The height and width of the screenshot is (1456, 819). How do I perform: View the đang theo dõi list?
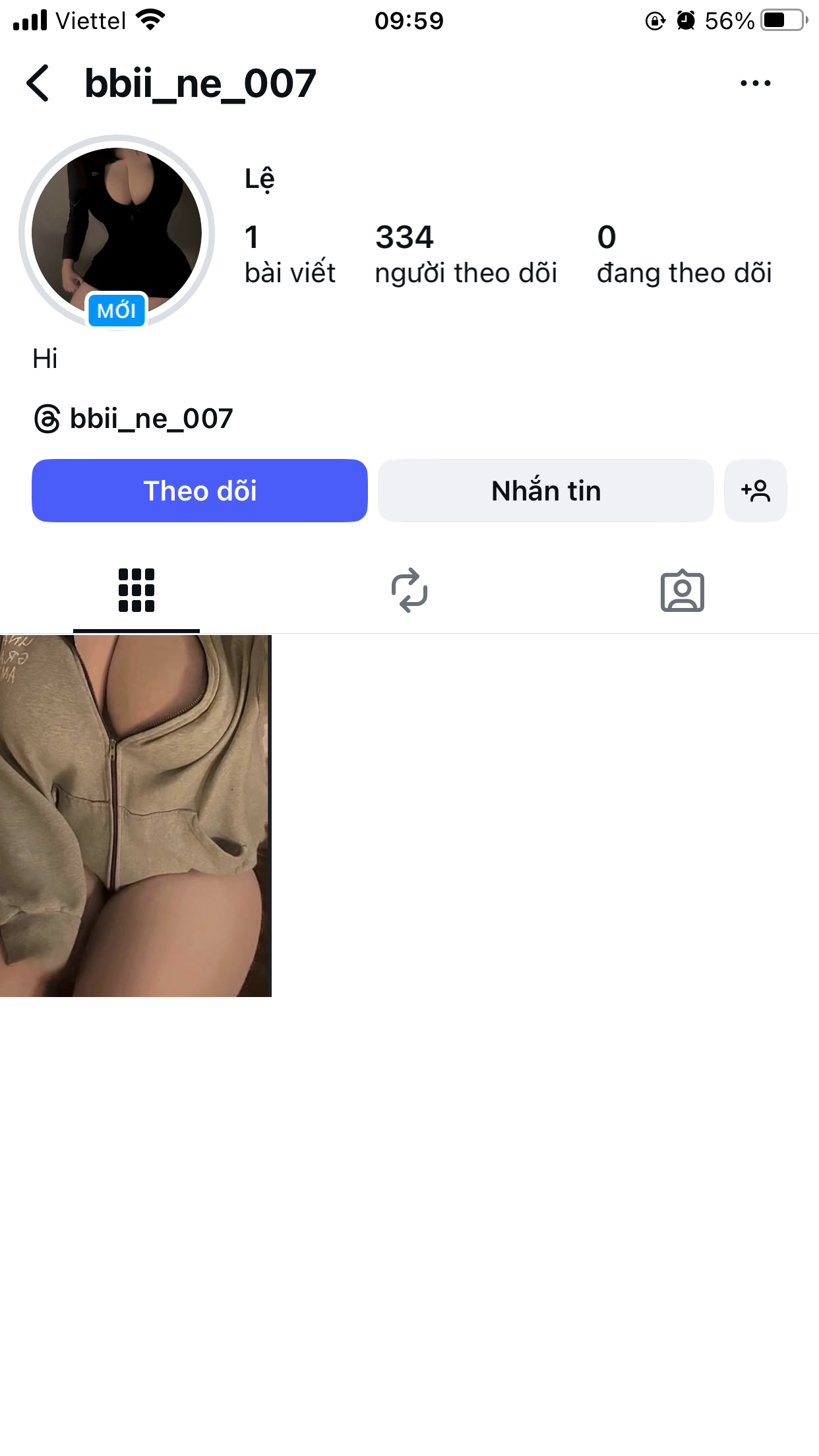pyautogui.click(x=684, y=255)
